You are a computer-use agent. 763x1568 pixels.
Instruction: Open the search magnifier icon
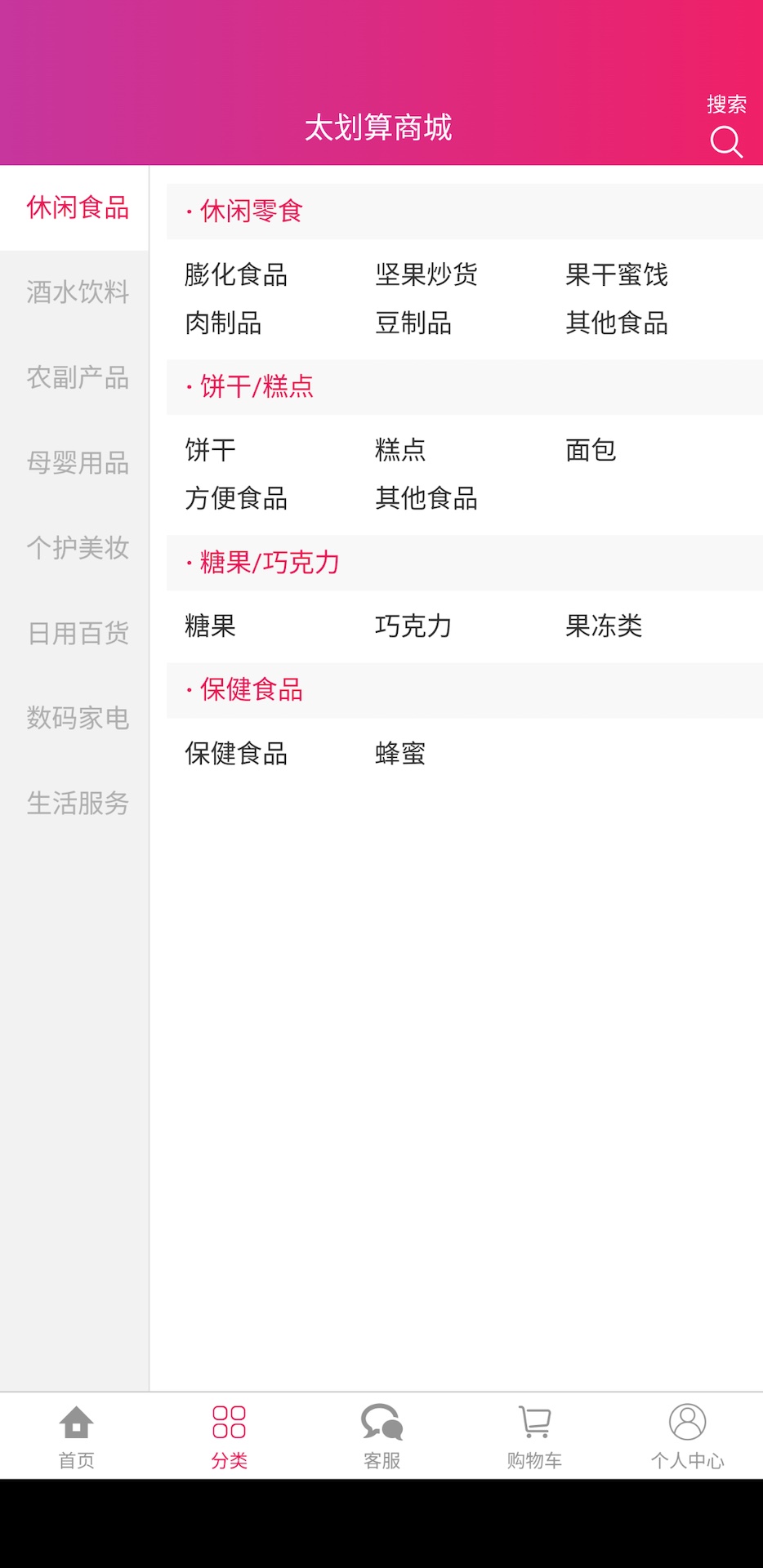pos(725,142)
